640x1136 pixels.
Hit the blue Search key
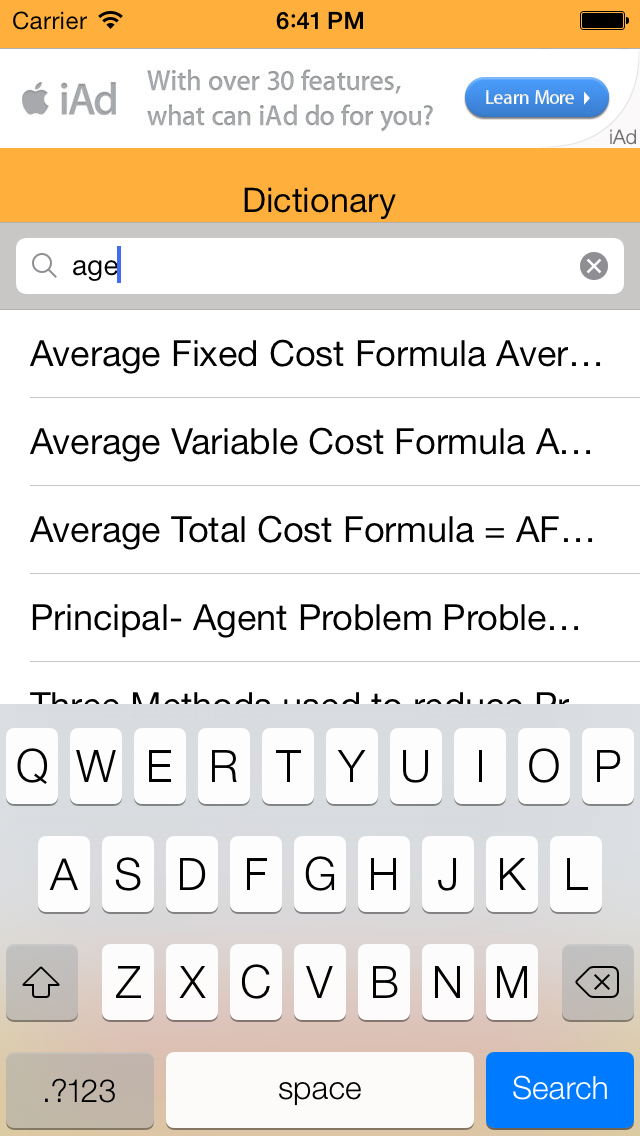pyautogui.click(x=560, y=1089)
